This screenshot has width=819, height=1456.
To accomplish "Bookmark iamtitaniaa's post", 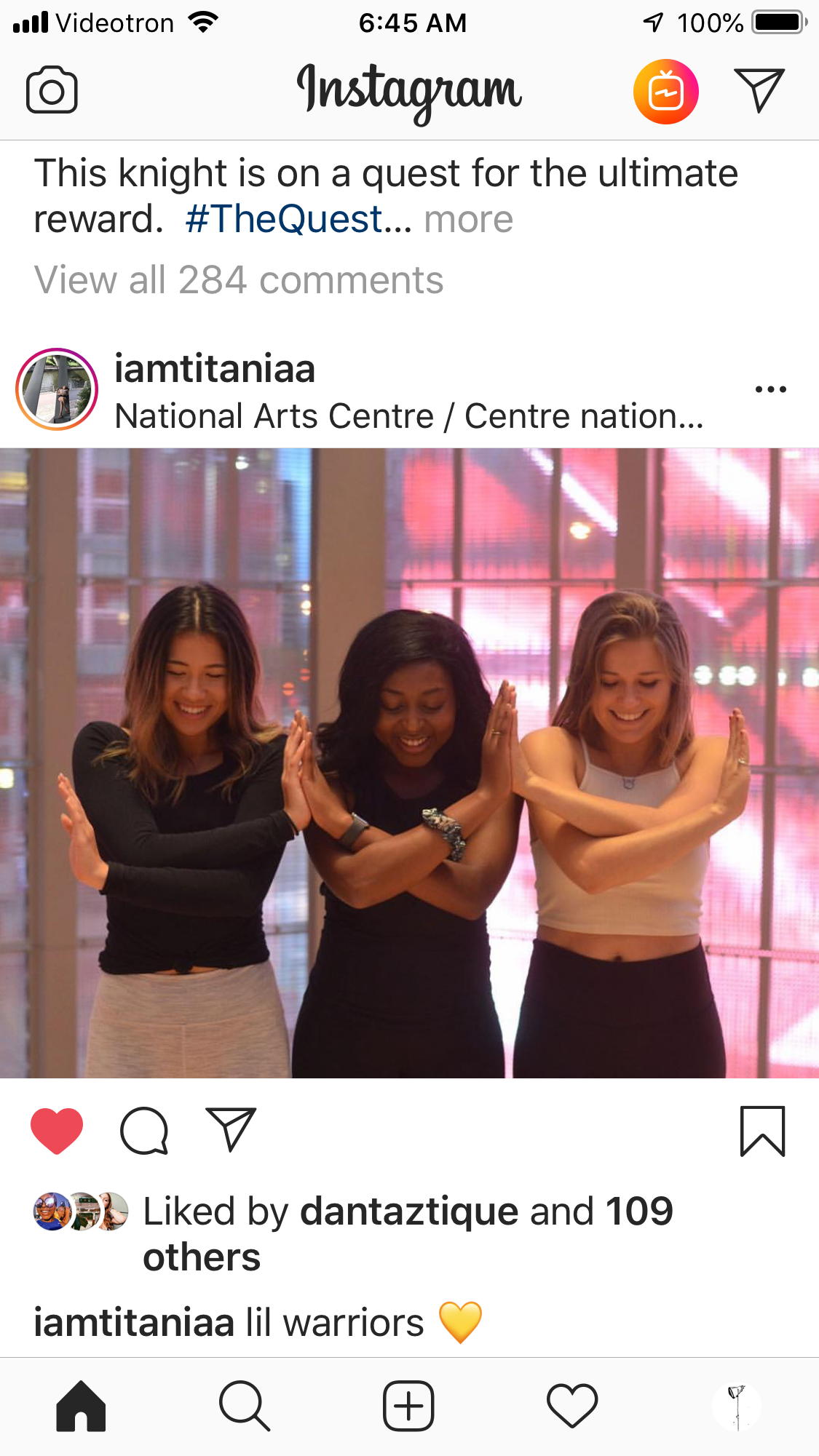I will click(x=762, y=1131).
